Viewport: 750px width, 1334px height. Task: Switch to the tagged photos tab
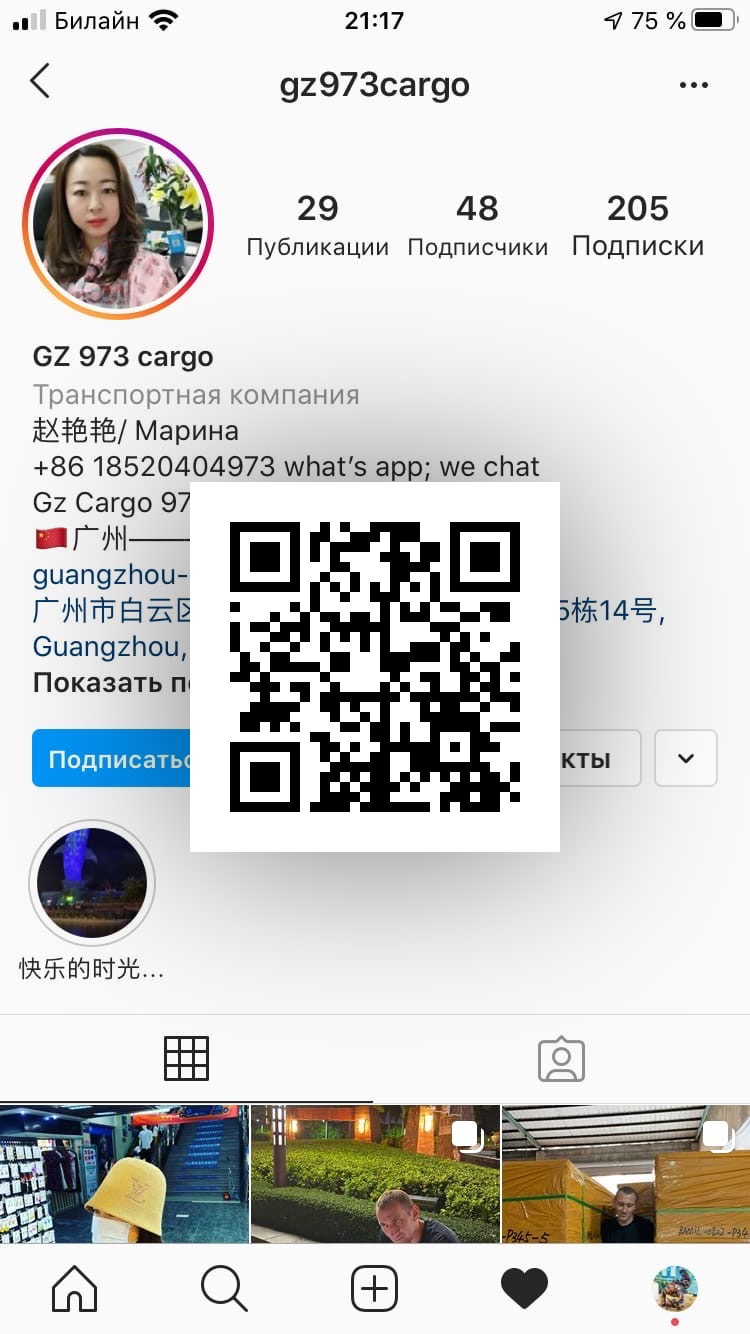coord(561,1058)
